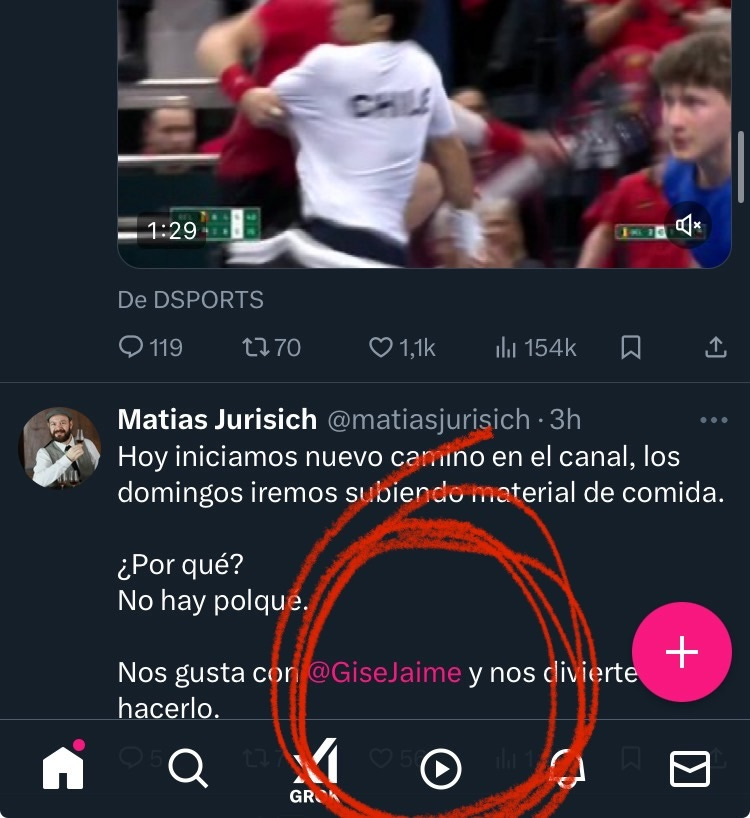
Task: Open the Messages envelope tab
Action: click(x=689, y=769)
